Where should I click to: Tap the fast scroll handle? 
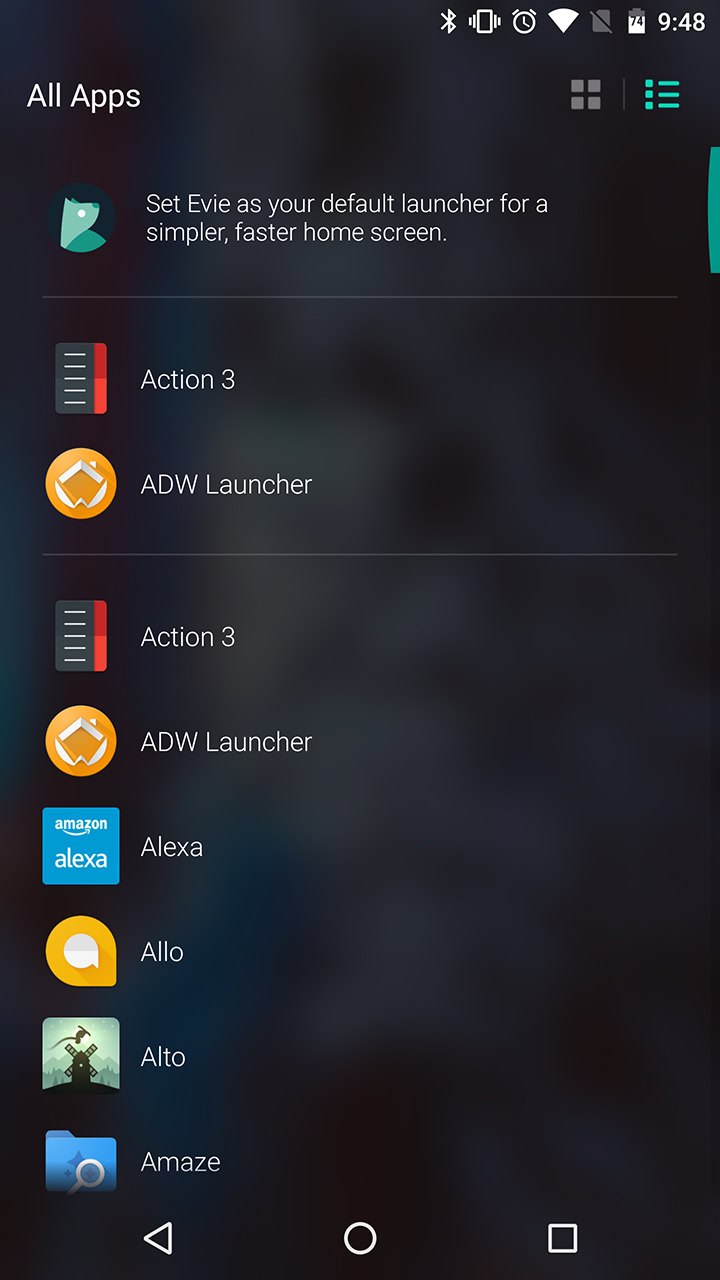click(x=713, y=210)
